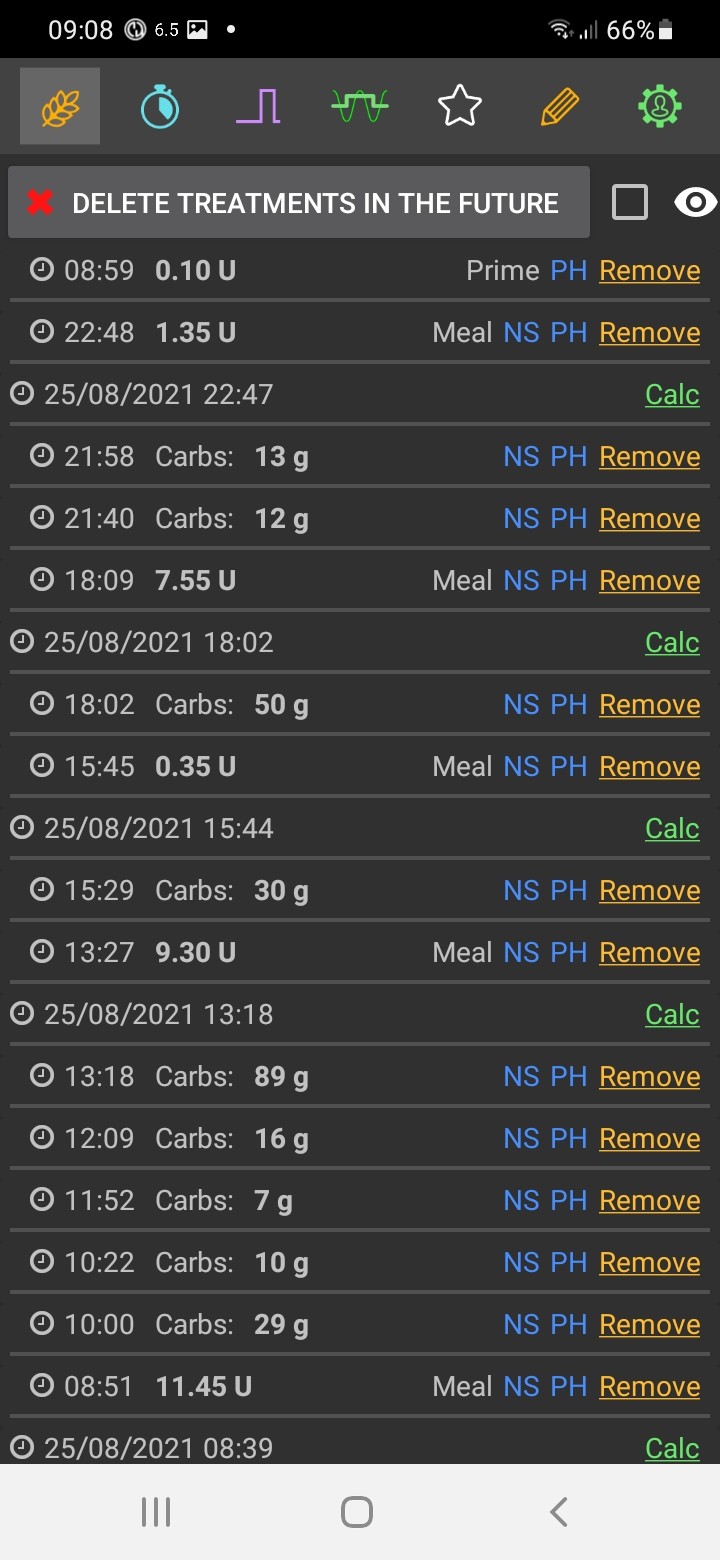Viewport: 720px width, 1560px height.
Task: Click the clock icon beside the 08:59 entry
Action: (40, 270)
